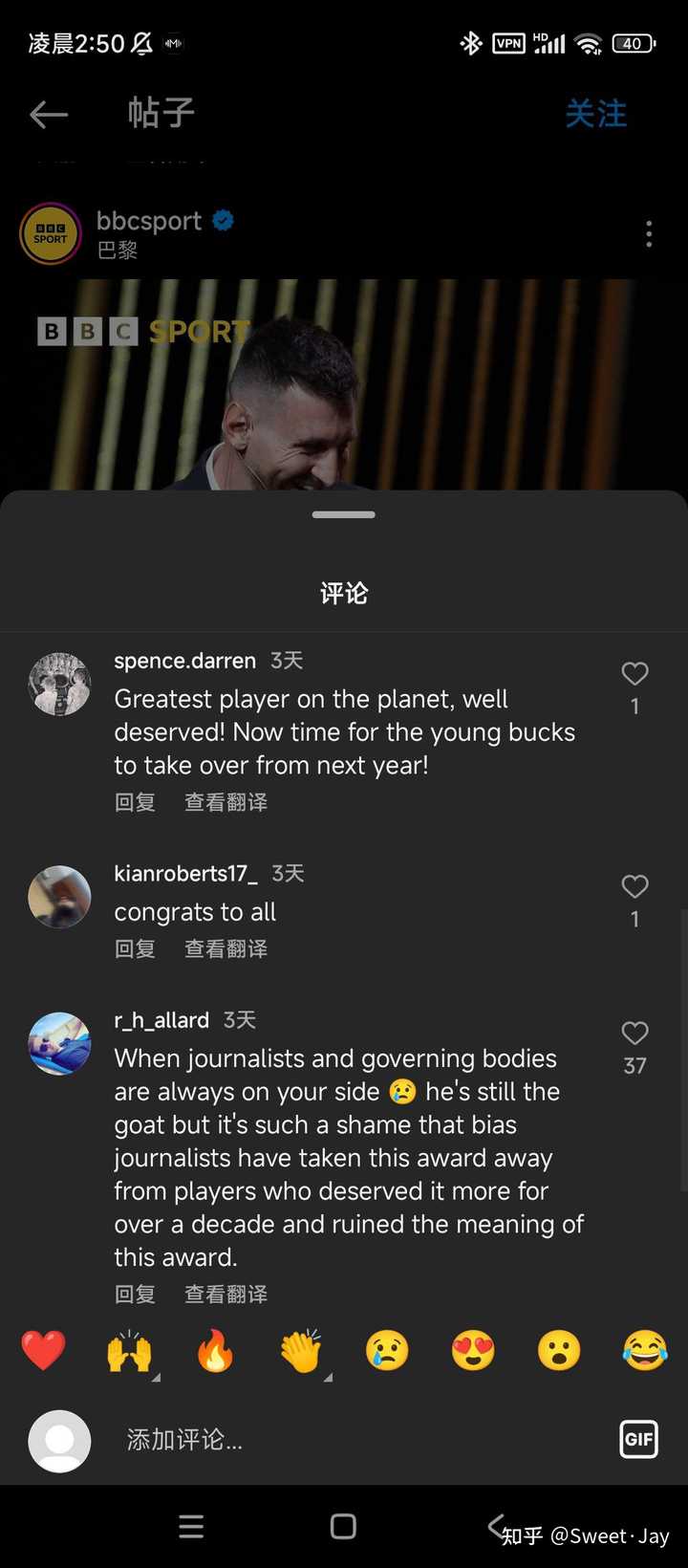The width and height of the screenshot is (688, 1568).
Task: Insert the fire emoji
Action: coord(215,1351)
